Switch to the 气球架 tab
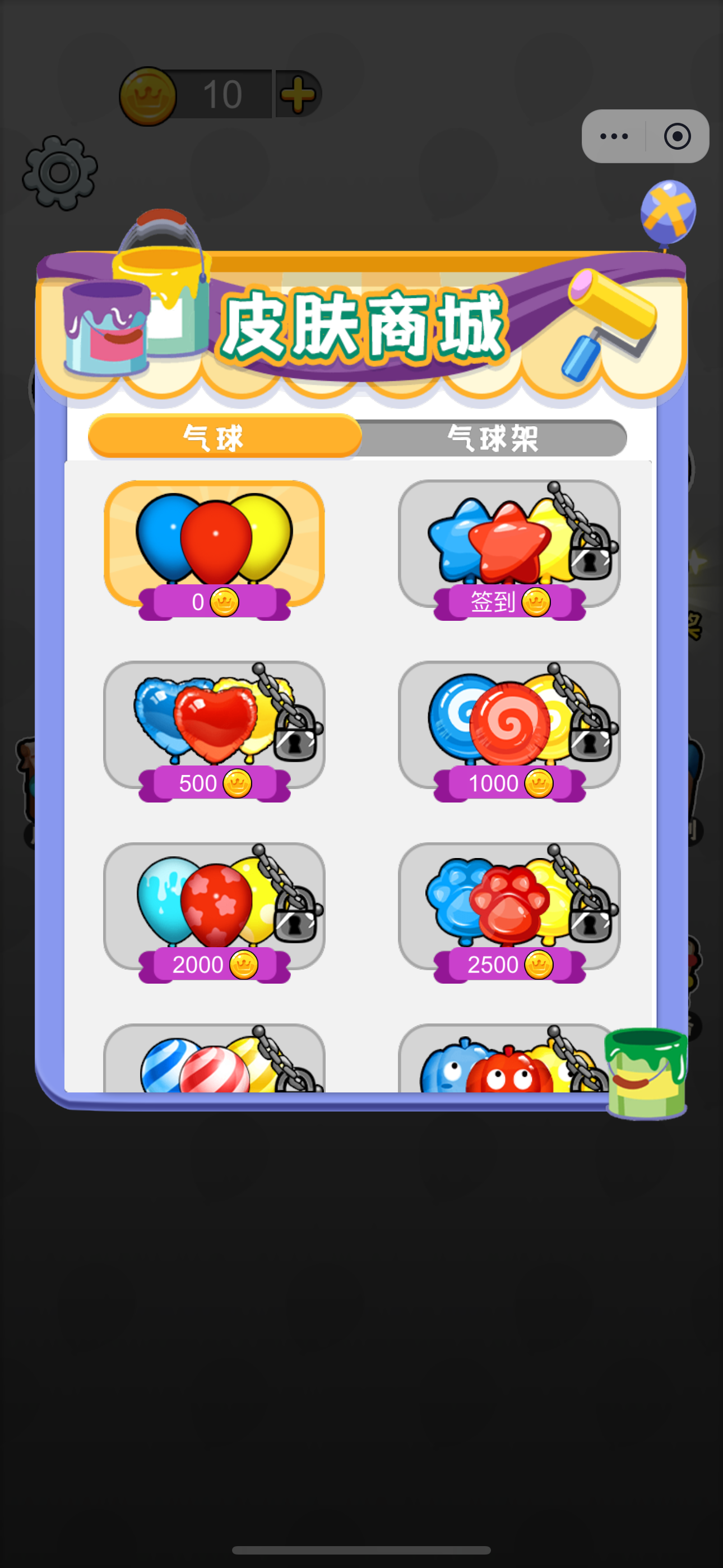 click(493, 437)
